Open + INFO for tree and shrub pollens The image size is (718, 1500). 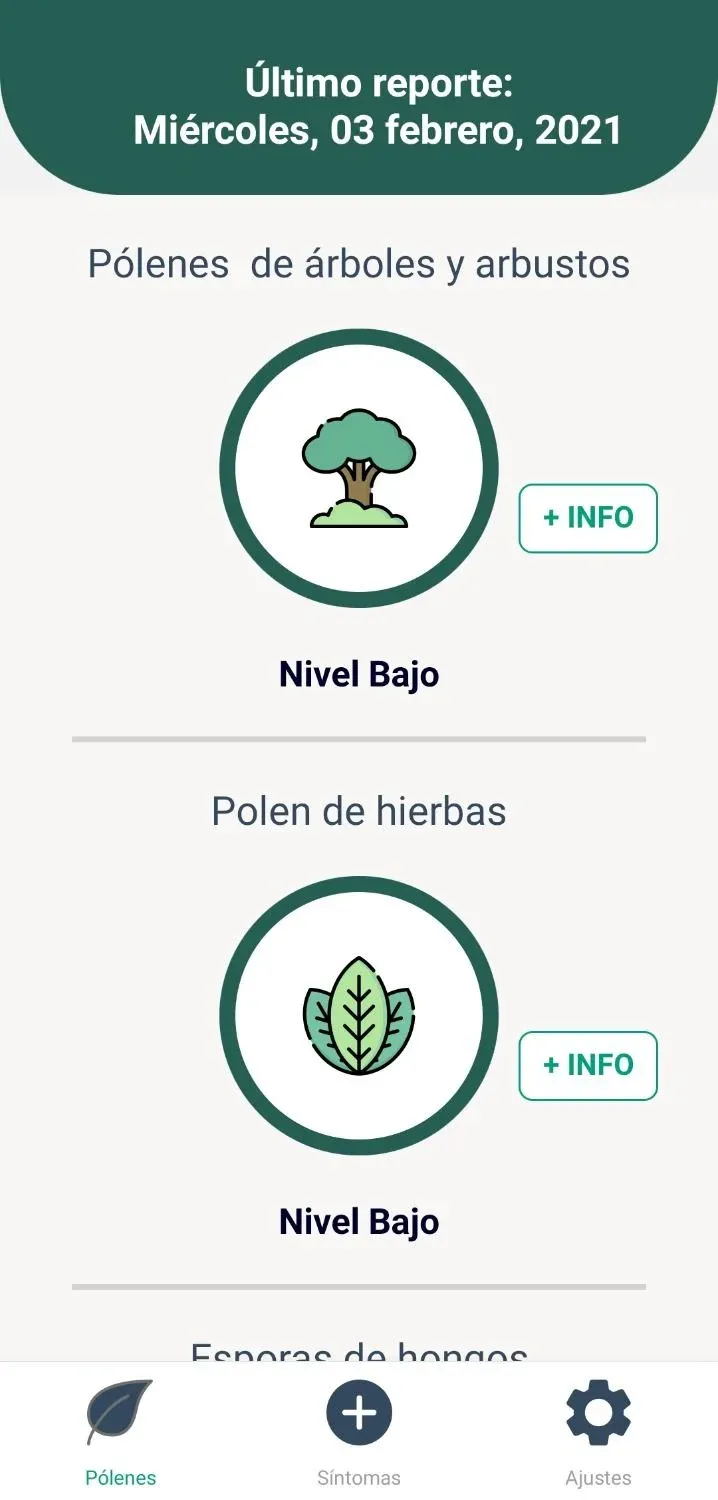588,518
